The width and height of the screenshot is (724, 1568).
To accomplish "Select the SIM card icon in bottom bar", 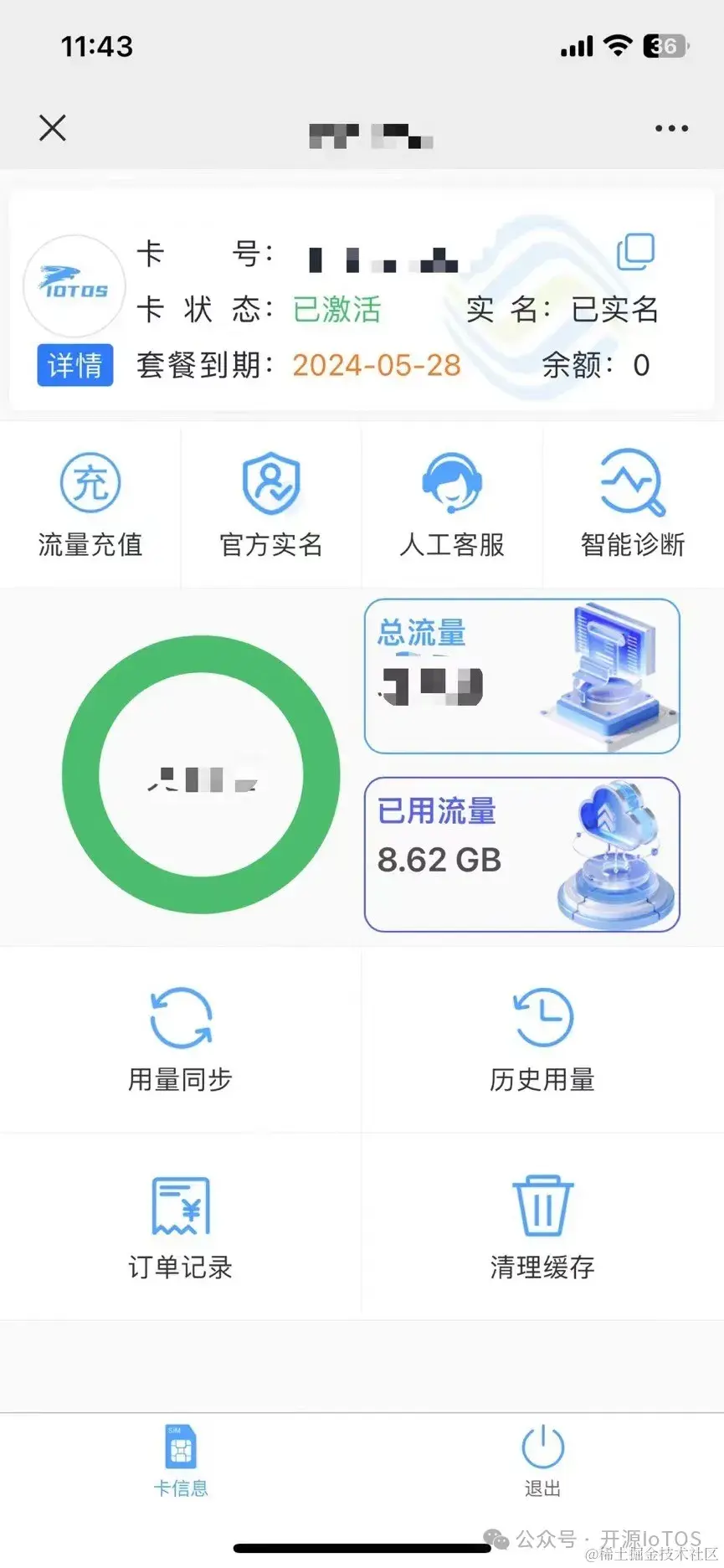I will tap(181, 1447).
